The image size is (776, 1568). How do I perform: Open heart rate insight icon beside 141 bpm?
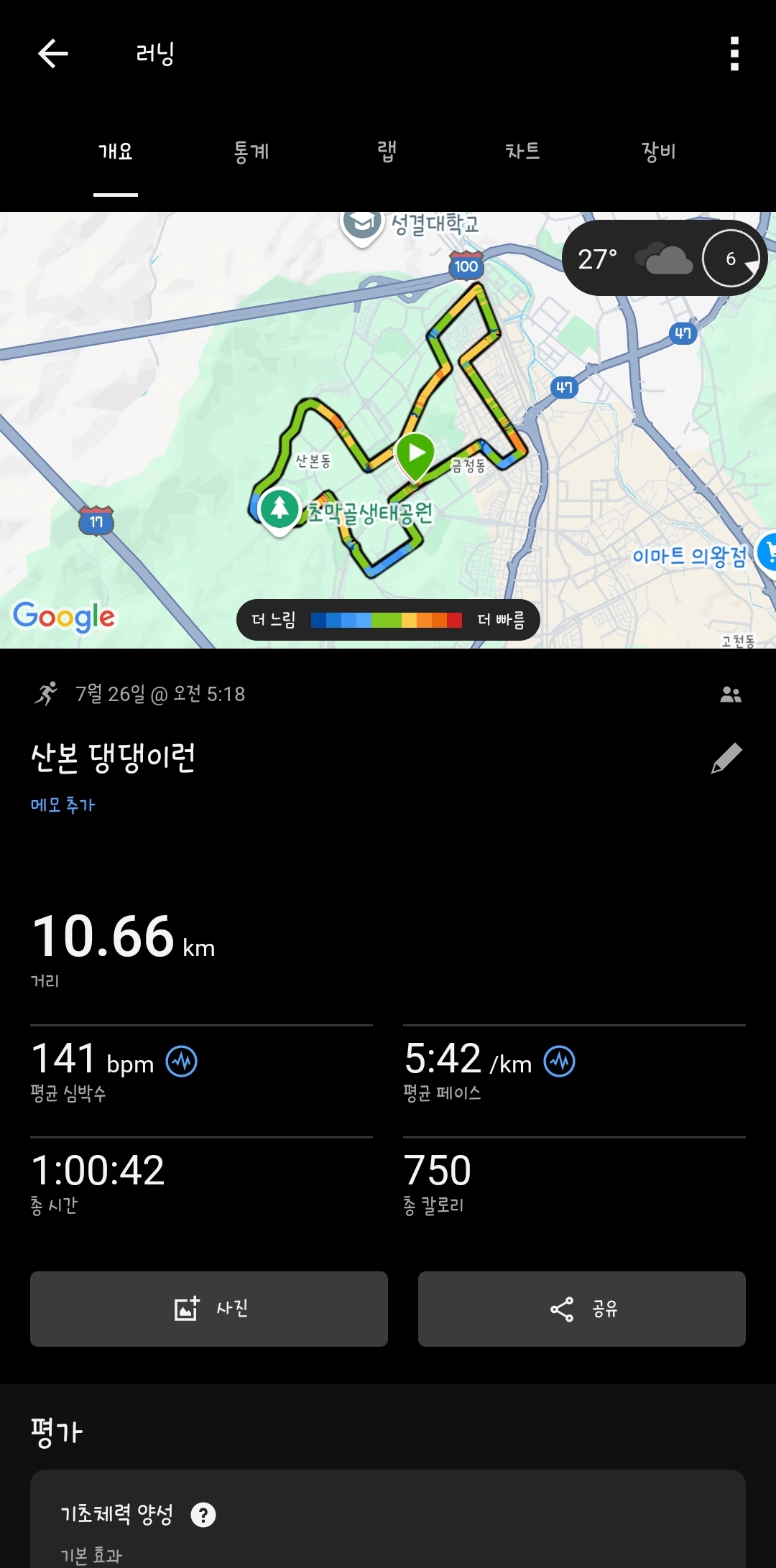182,1061
